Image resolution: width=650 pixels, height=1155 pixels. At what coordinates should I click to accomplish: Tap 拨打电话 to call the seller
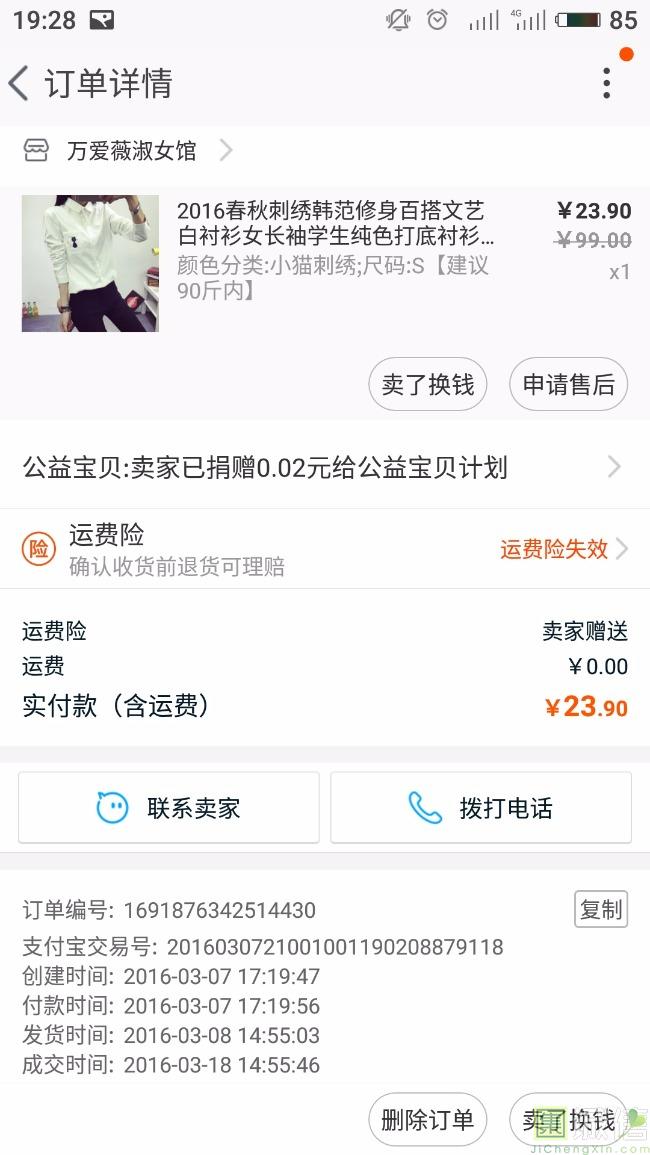coord(481,808)
